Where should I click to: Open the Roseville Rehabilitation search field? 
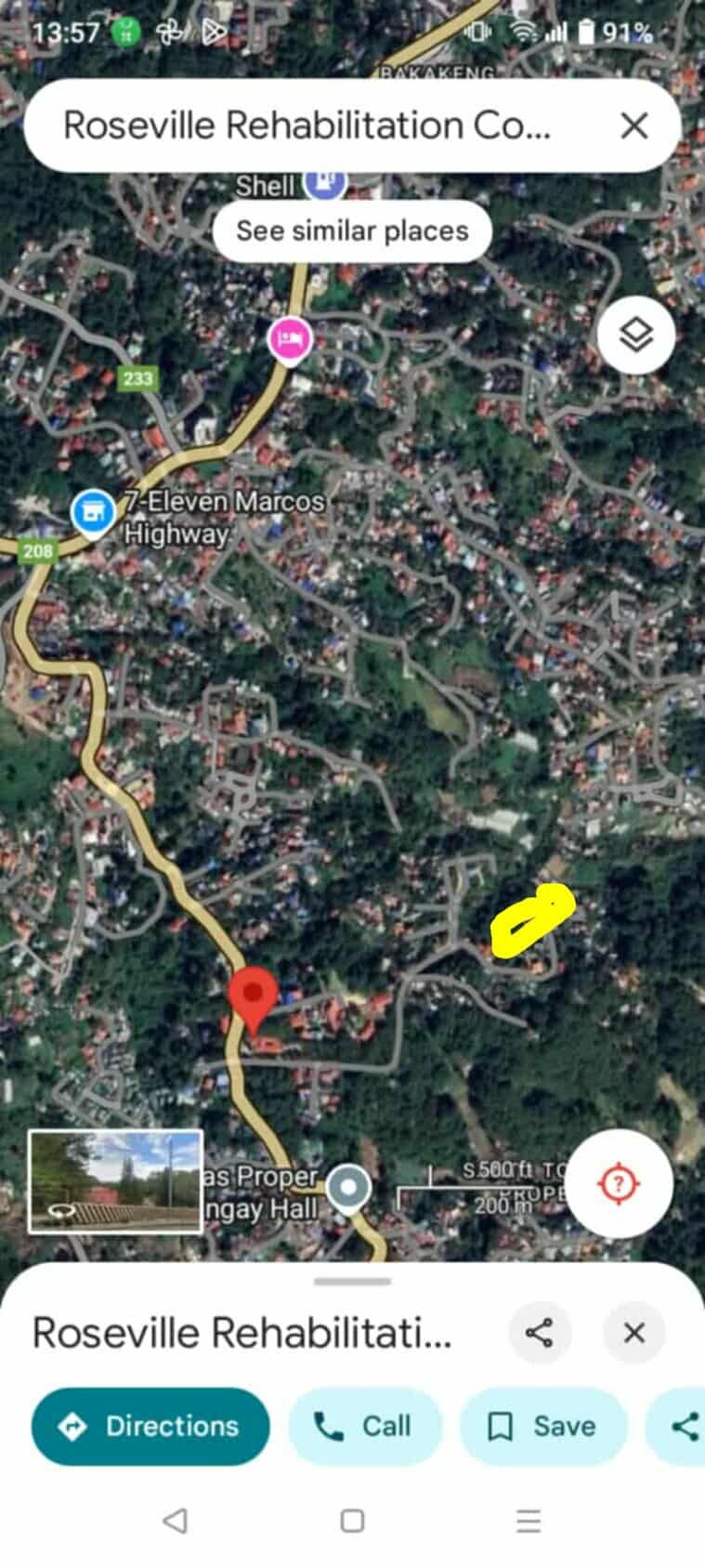pos(307,125)
